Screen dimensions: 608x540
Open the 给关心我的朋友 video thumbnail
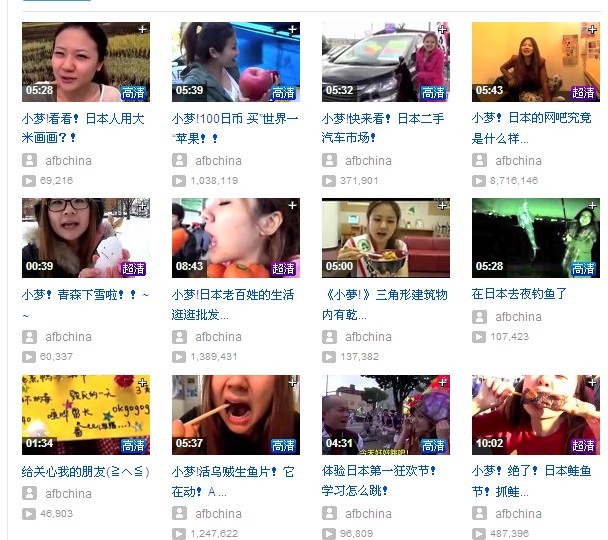point(85,414)
